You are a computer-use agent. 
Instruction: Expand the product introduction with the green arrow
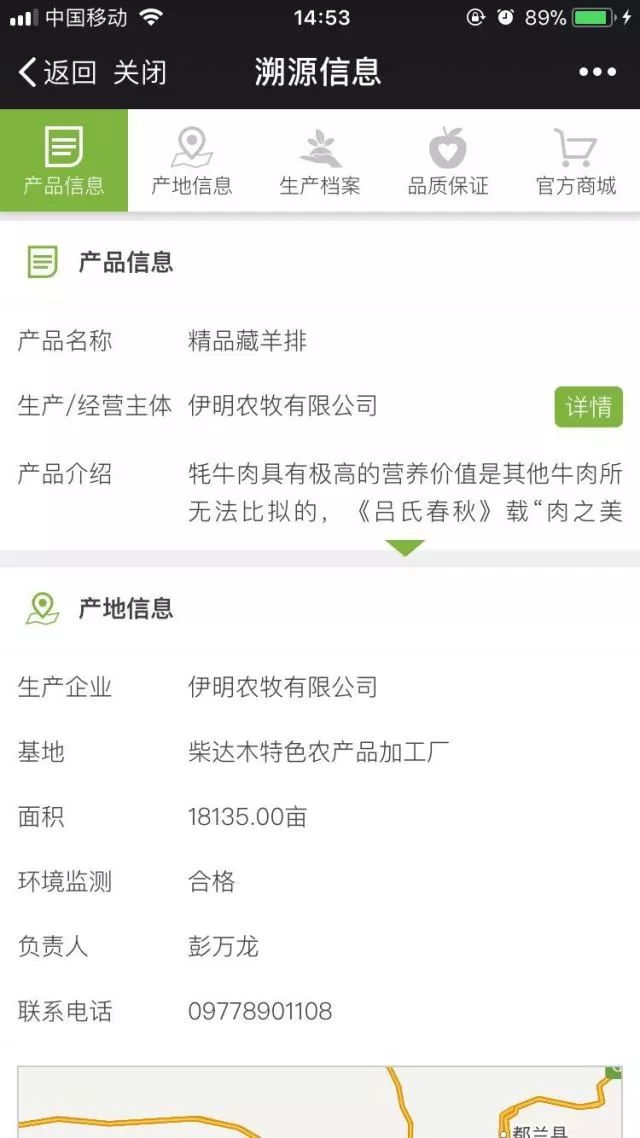[x=405, y=548]
